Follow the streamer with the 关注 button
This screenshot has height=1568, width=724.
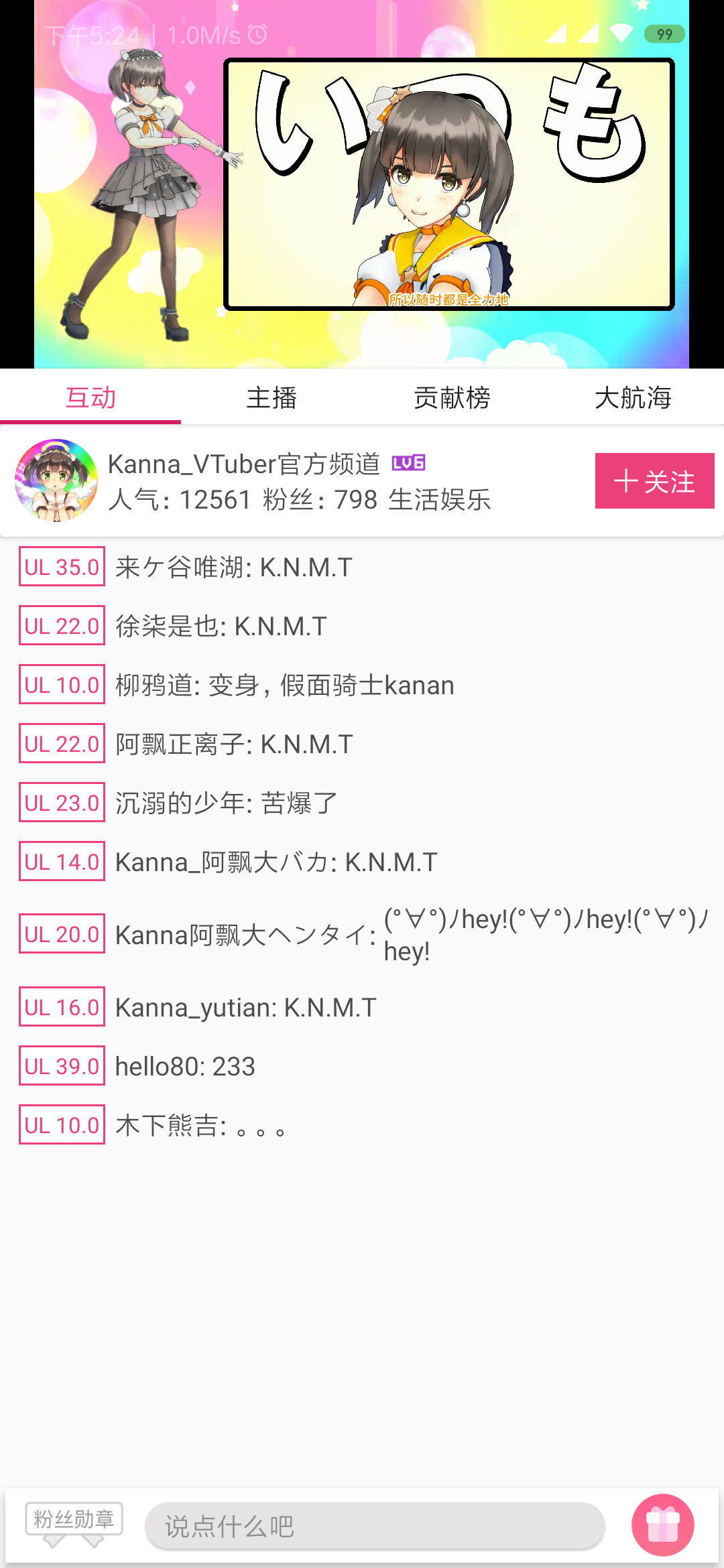tap(654, 480)
